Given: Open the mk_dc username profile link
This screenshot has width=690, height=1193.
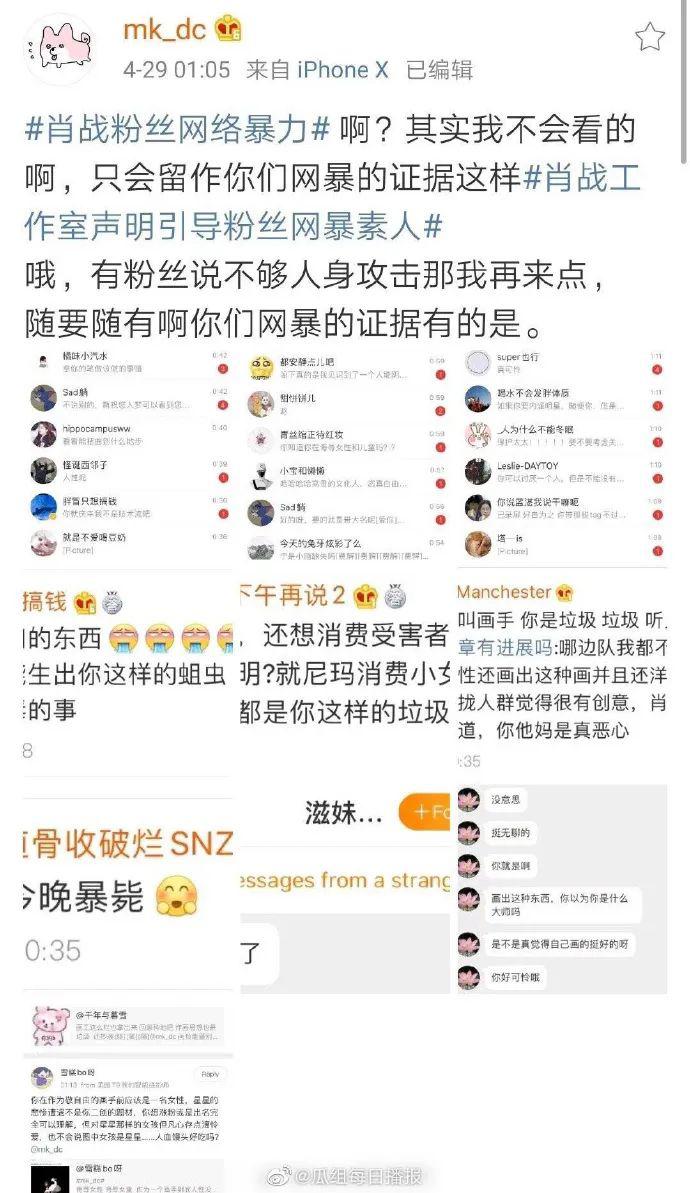Looking at the screenshot, I should [165, 30].
